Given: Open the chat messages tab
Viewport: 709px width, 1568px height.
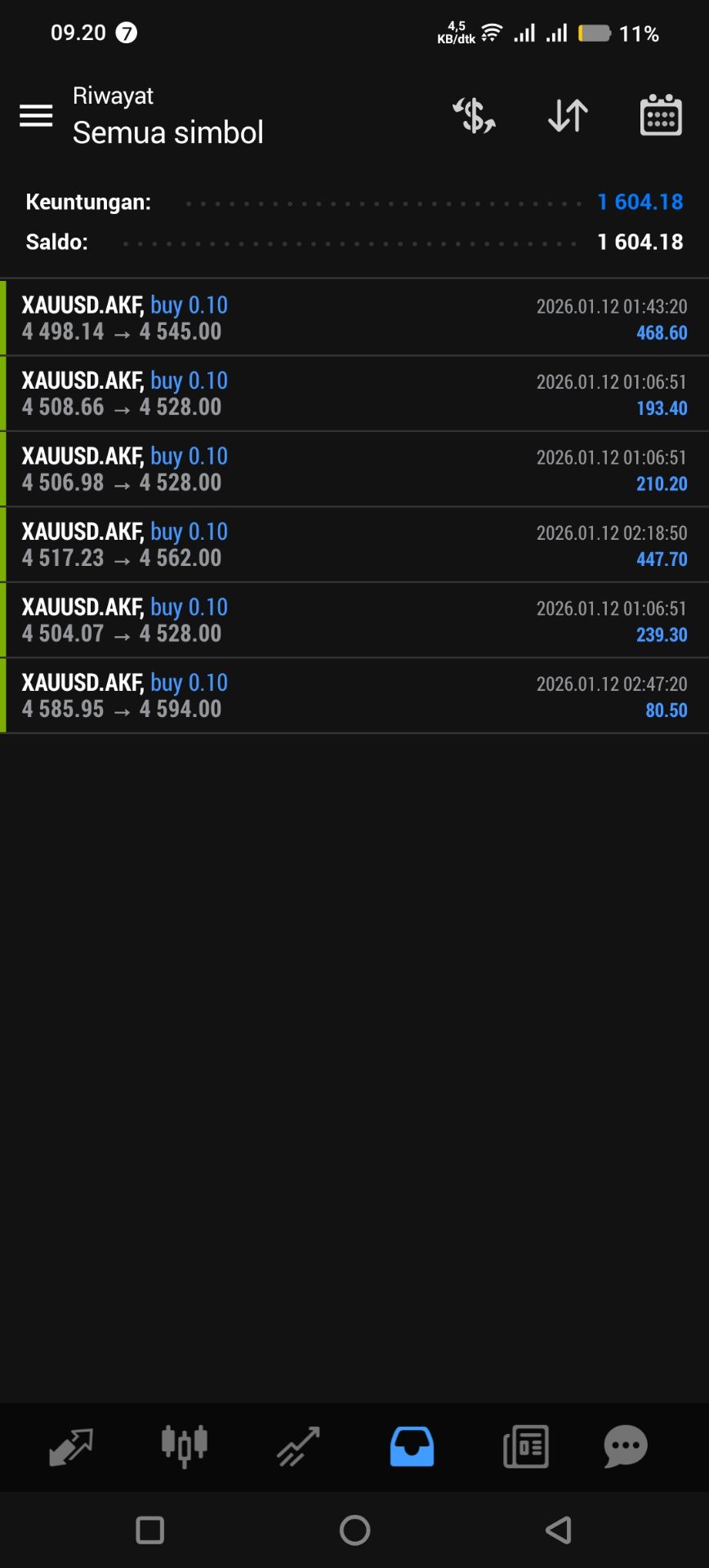Looking at the screenshot, I should [626, 1446].
